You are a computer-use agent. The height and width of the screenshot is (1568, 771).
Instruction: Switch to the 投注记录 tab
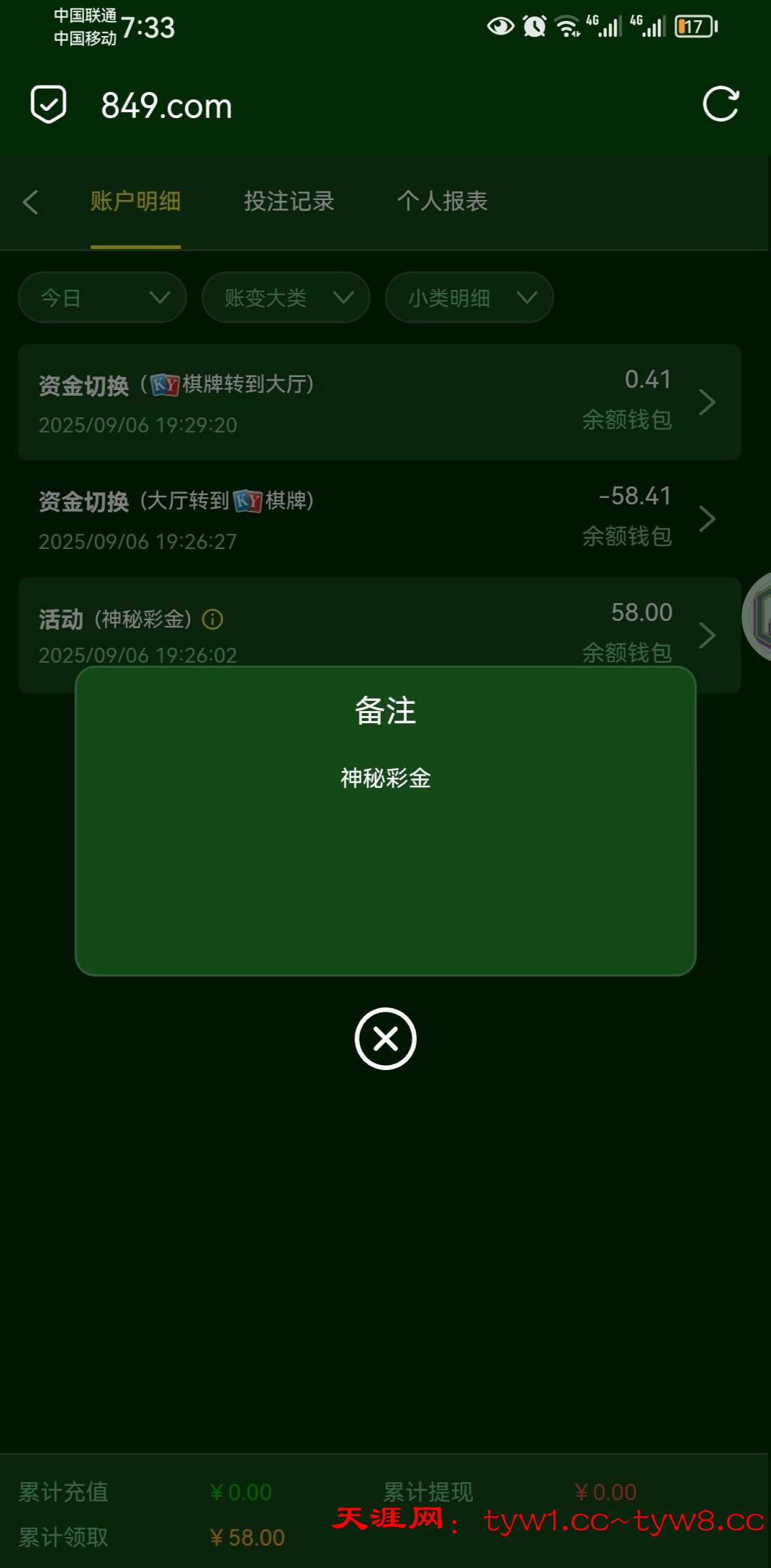[289, 201]
